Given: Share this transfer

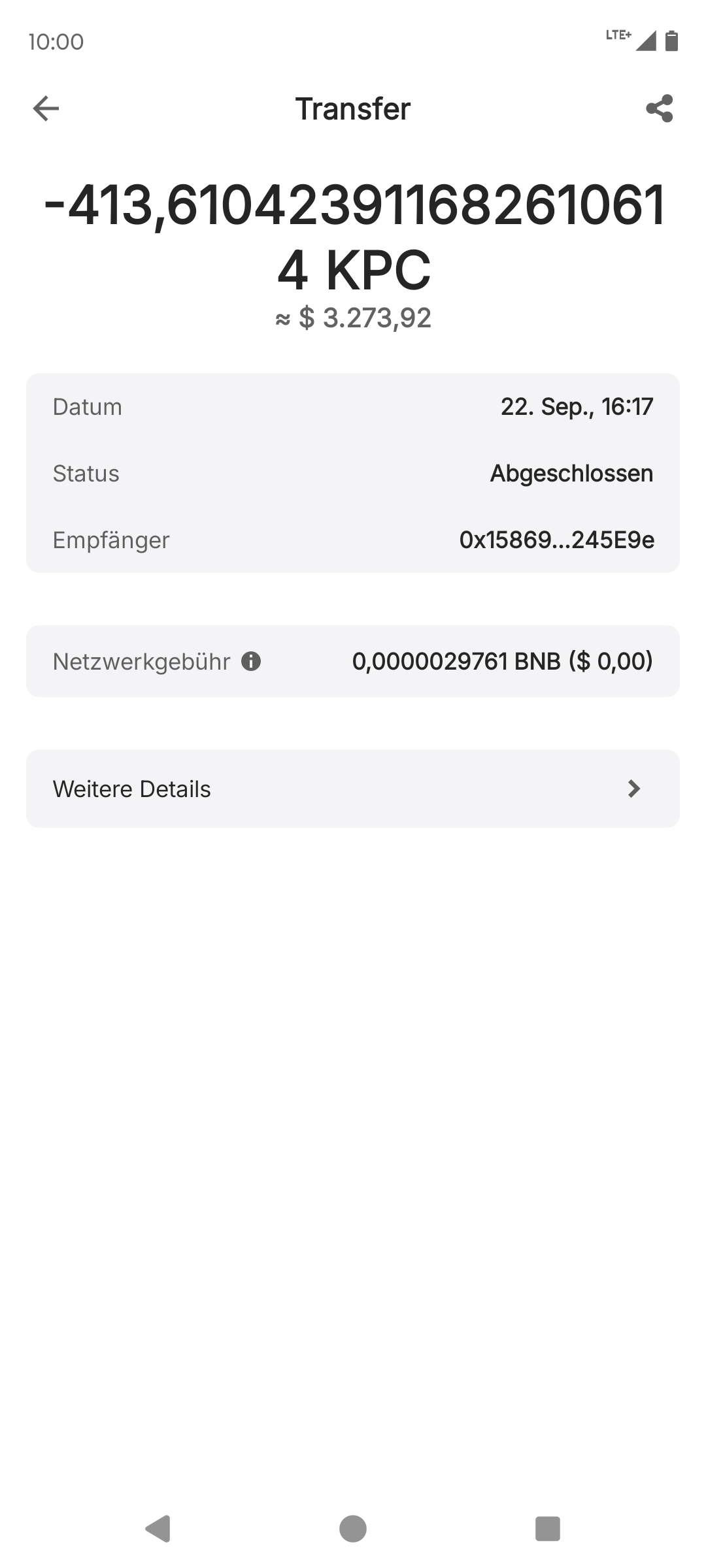Looking at the screenshot, I should point(659,108).
